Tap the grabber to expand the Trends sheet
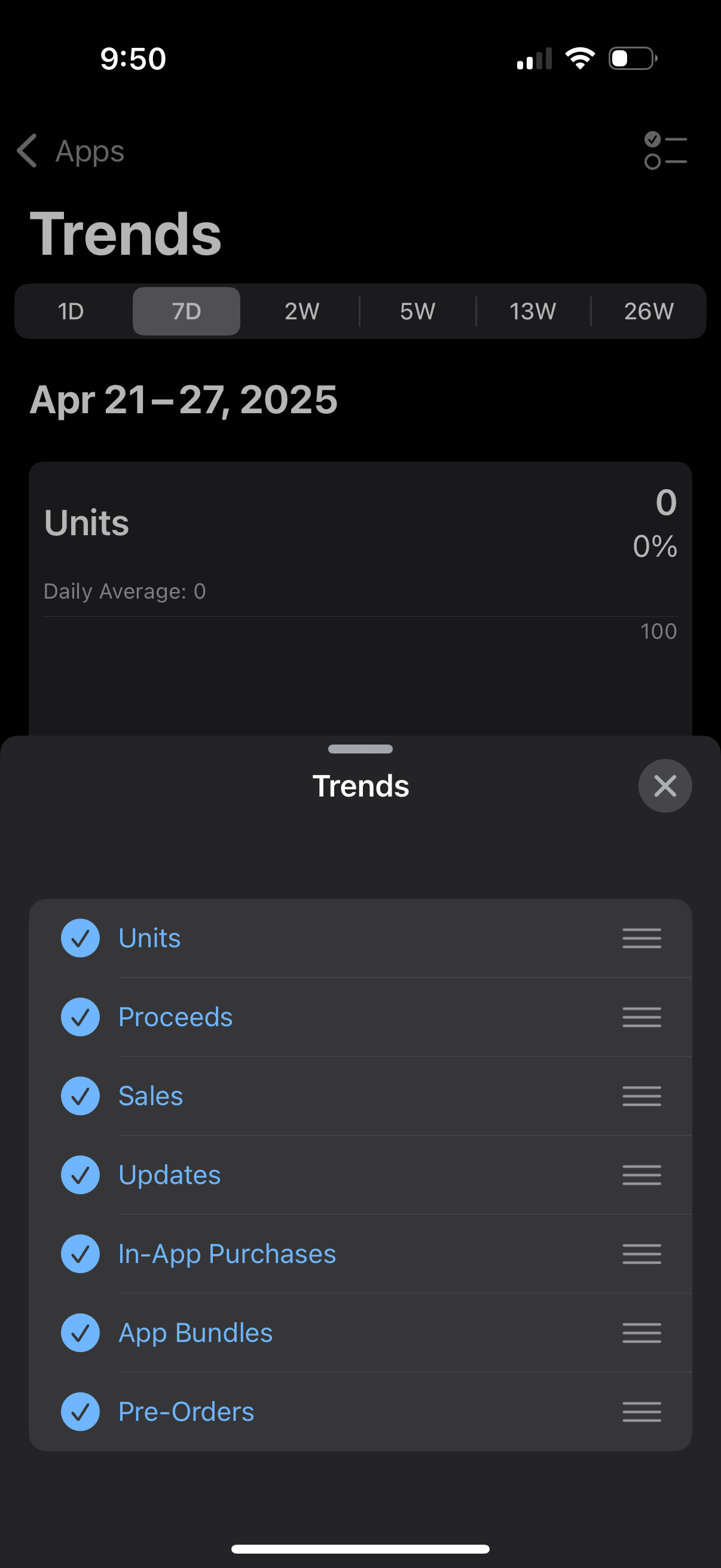The width and height of the screenshot is (721, 1568). [360, 749]
